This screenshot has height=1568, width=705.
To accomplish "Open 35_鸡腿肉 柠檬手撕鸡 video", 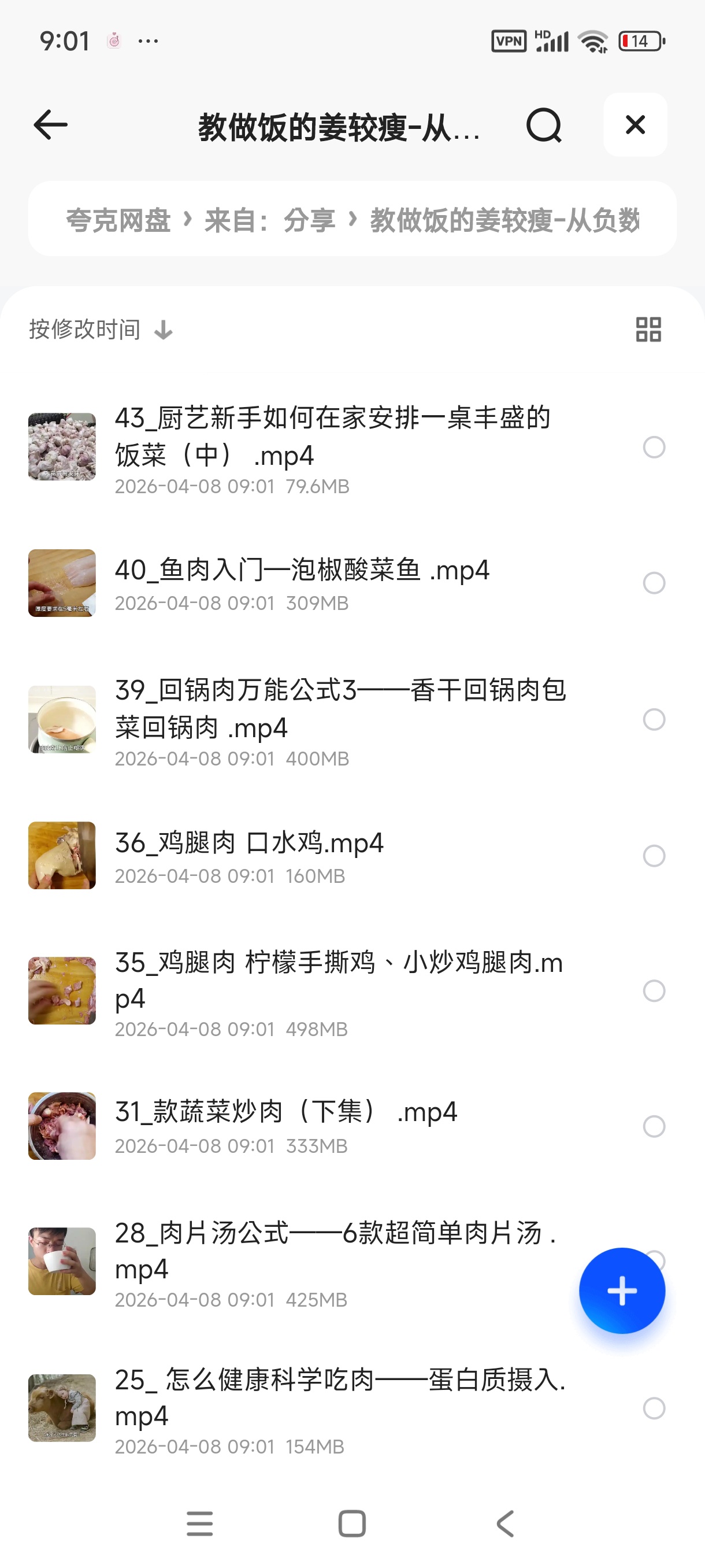I will (339, 980).
